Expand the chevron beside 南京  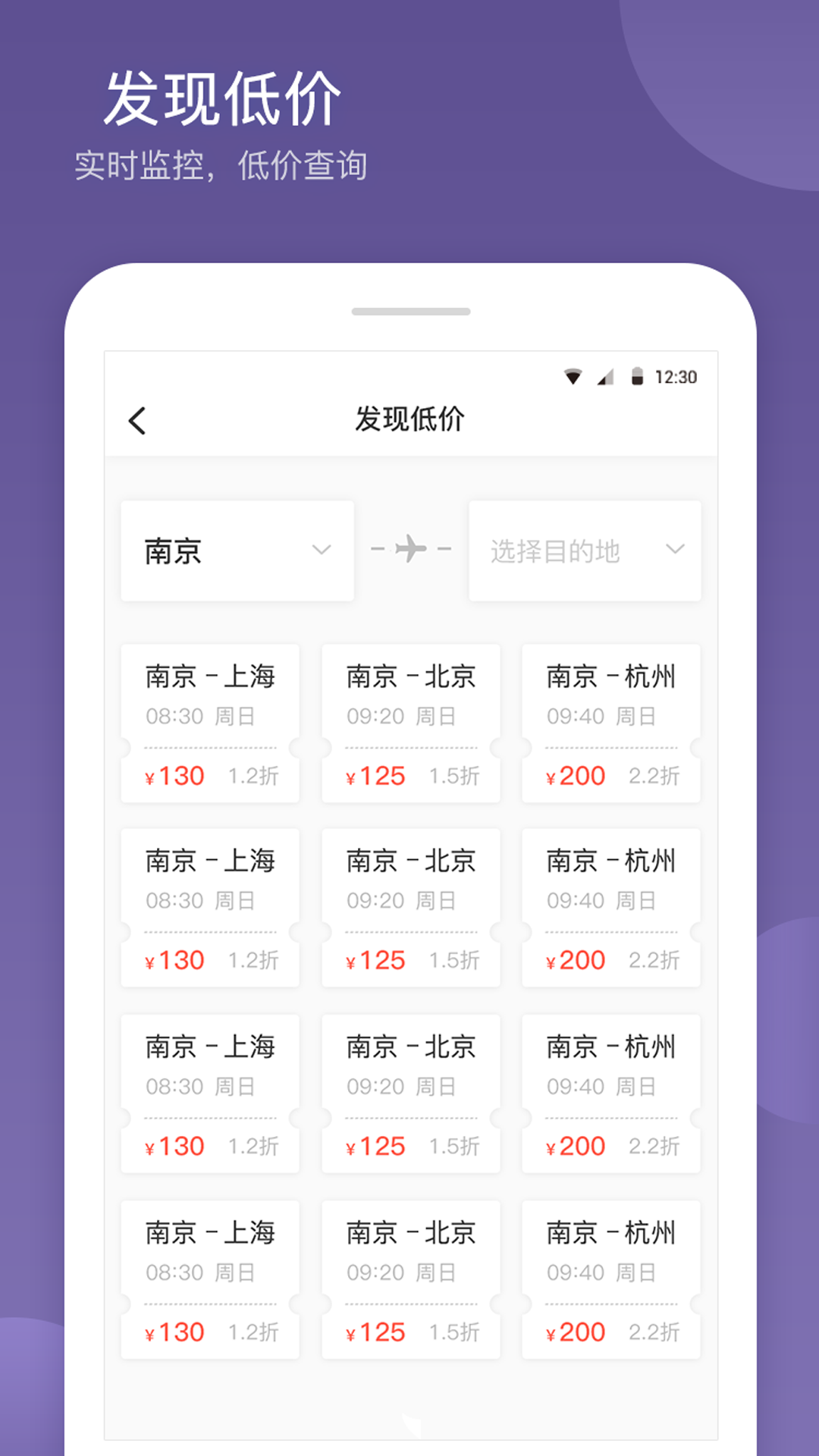[322, 551]
